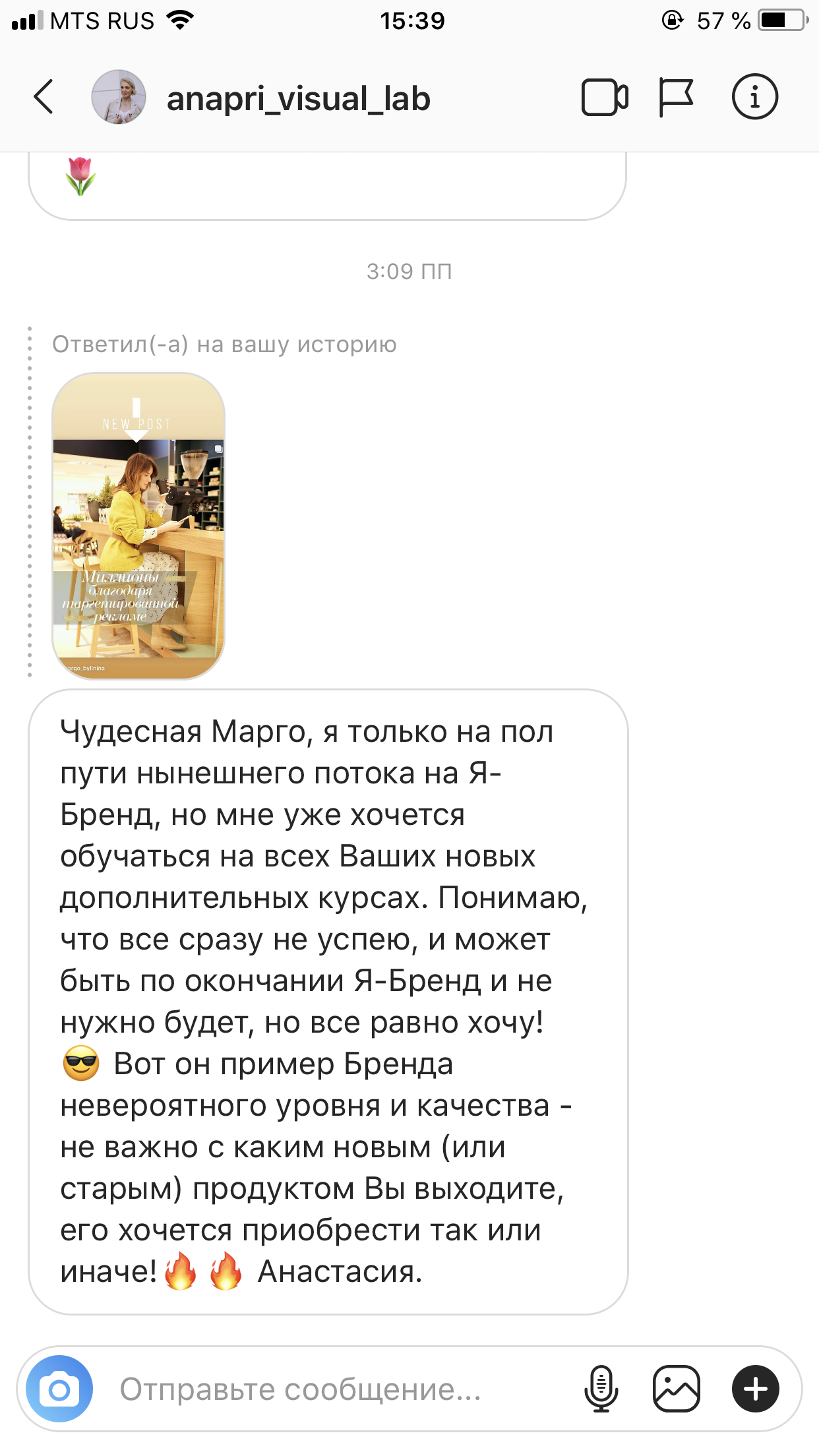The width and height of the screenshot is (819, 1456).
Task: Open conversation details info icon
Action: tap(754, 98)
